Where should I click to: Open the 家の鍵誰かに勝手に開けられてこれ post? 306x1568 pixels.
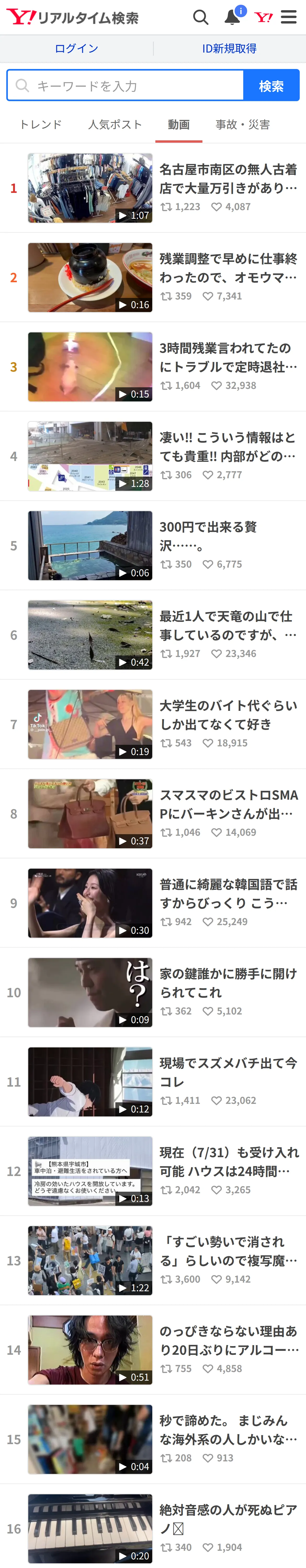click(x=153, y=992)
